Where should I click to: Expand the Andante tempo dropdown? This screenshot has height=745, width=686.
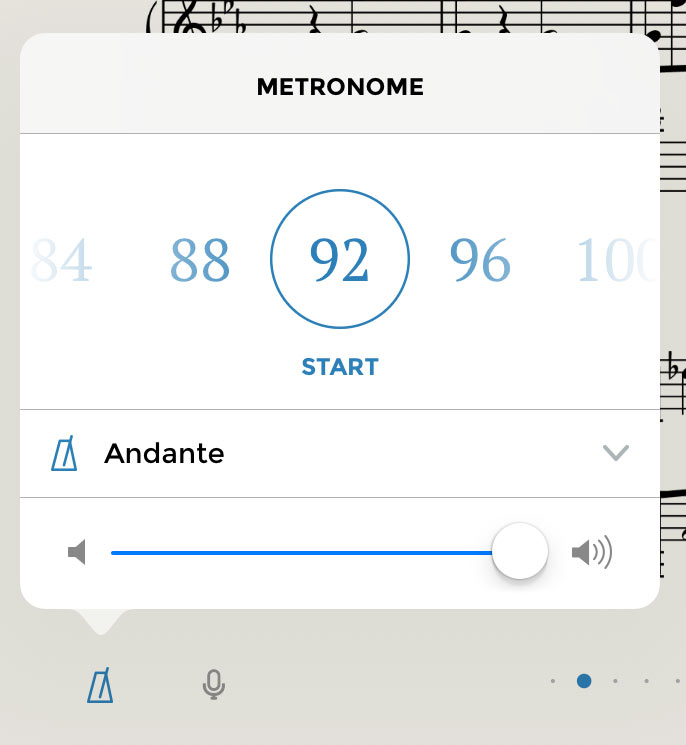[615, 453]
